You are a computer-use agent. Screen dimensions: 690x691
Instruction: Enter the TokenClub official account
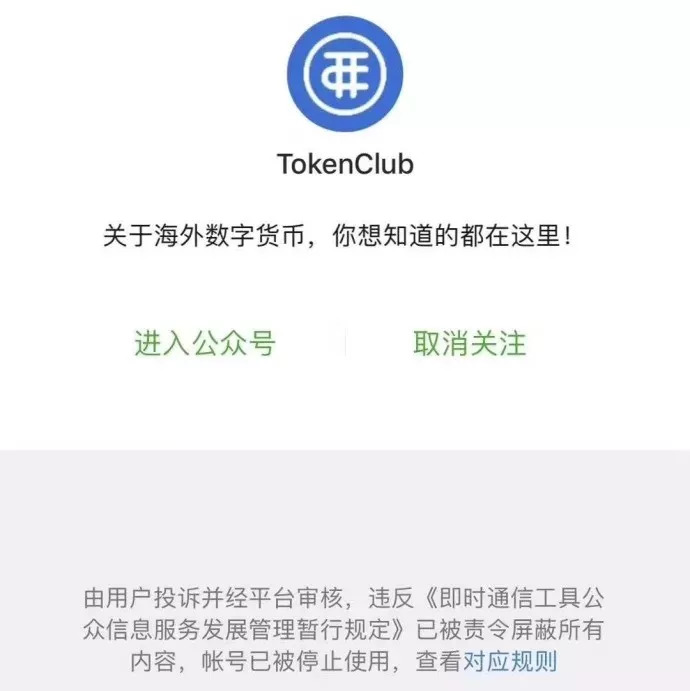205,343
